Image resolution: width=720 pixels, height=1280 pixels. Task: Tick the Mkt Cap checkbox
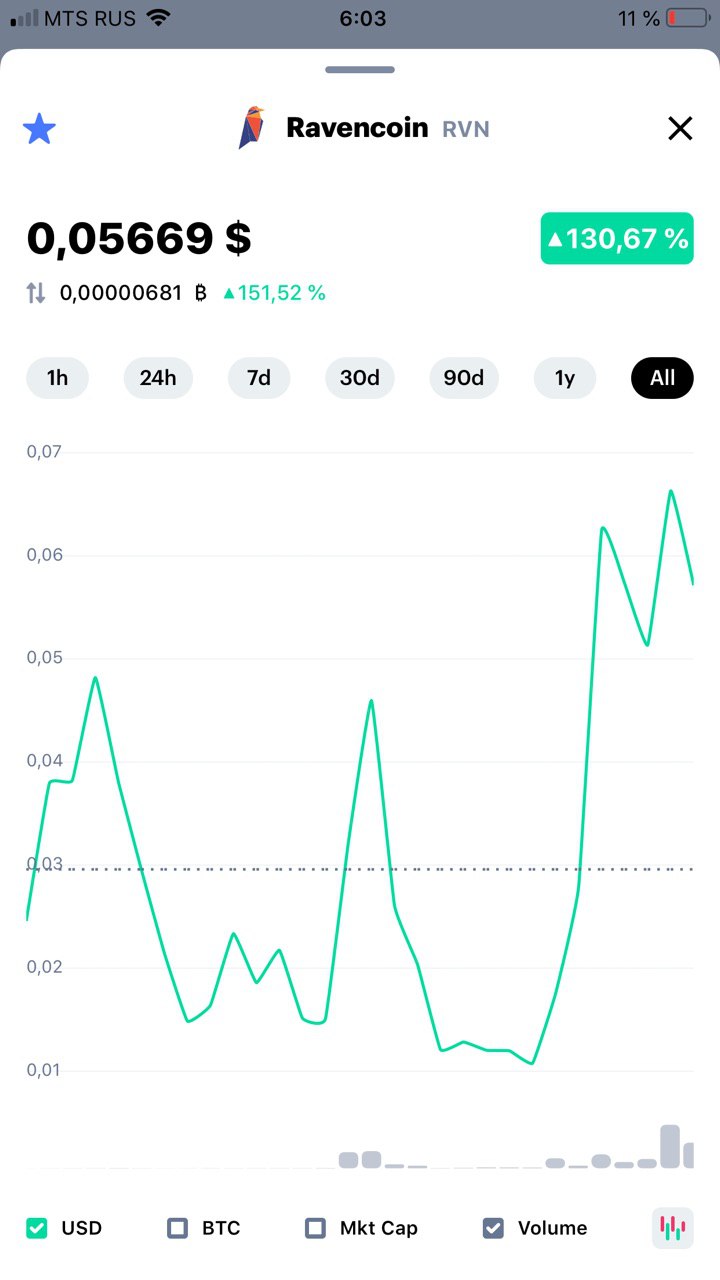click(x=316, y=1228)
